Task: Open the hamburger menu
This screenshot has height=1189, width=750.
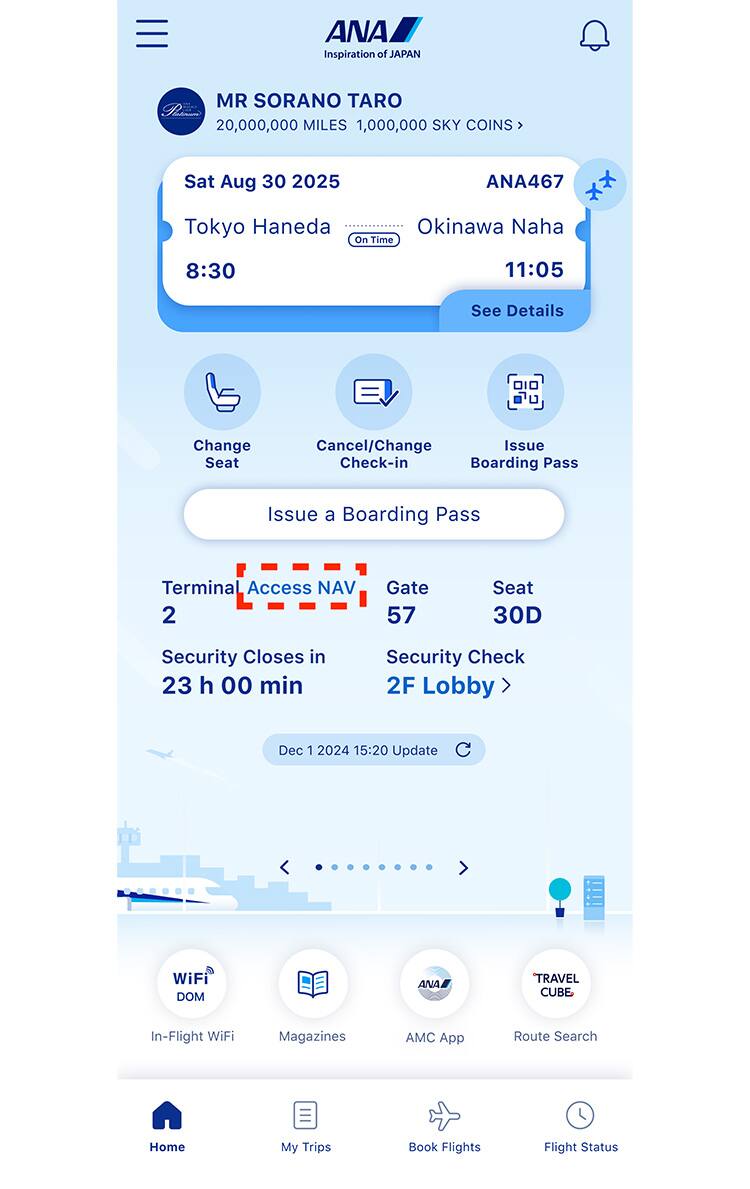Action: click(x=152, y=33)
